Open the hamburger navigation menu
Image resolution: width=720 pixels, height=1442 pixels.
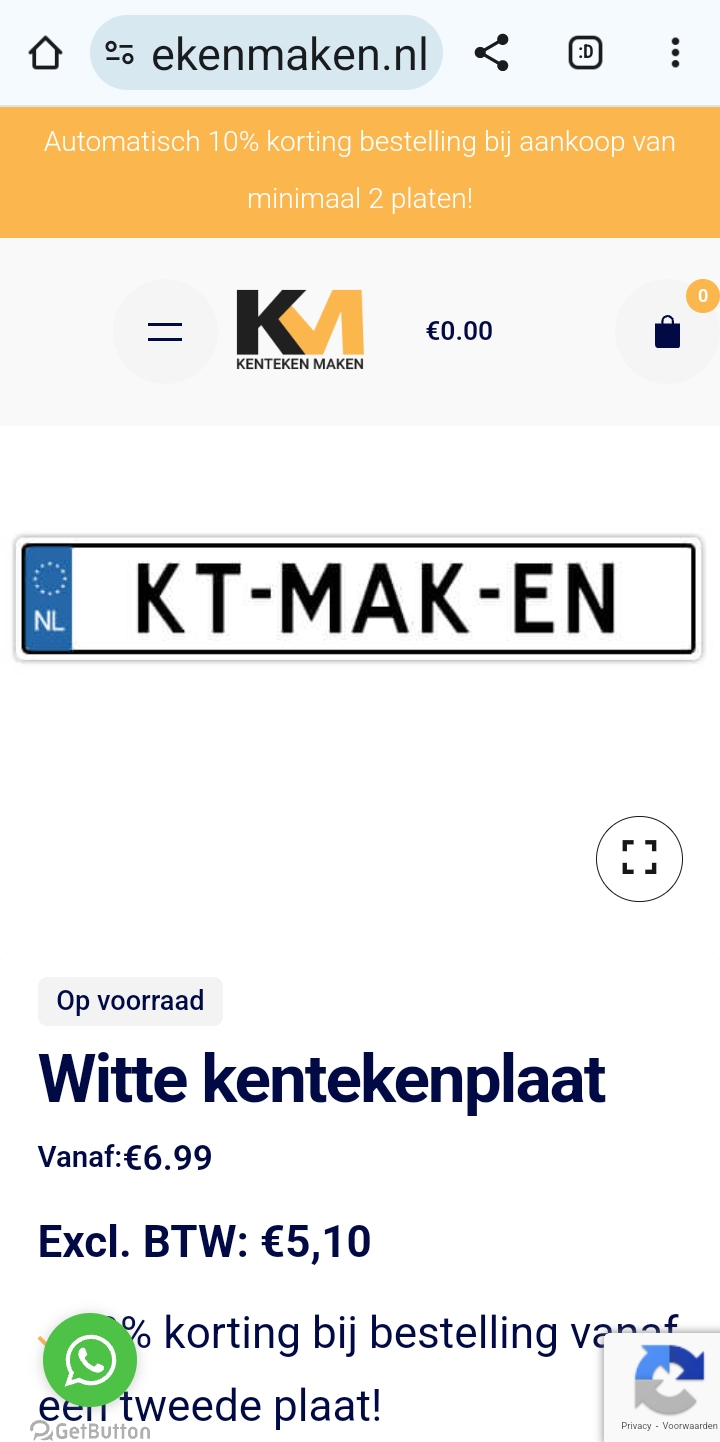pyautogui.click(x=165, y=331)
